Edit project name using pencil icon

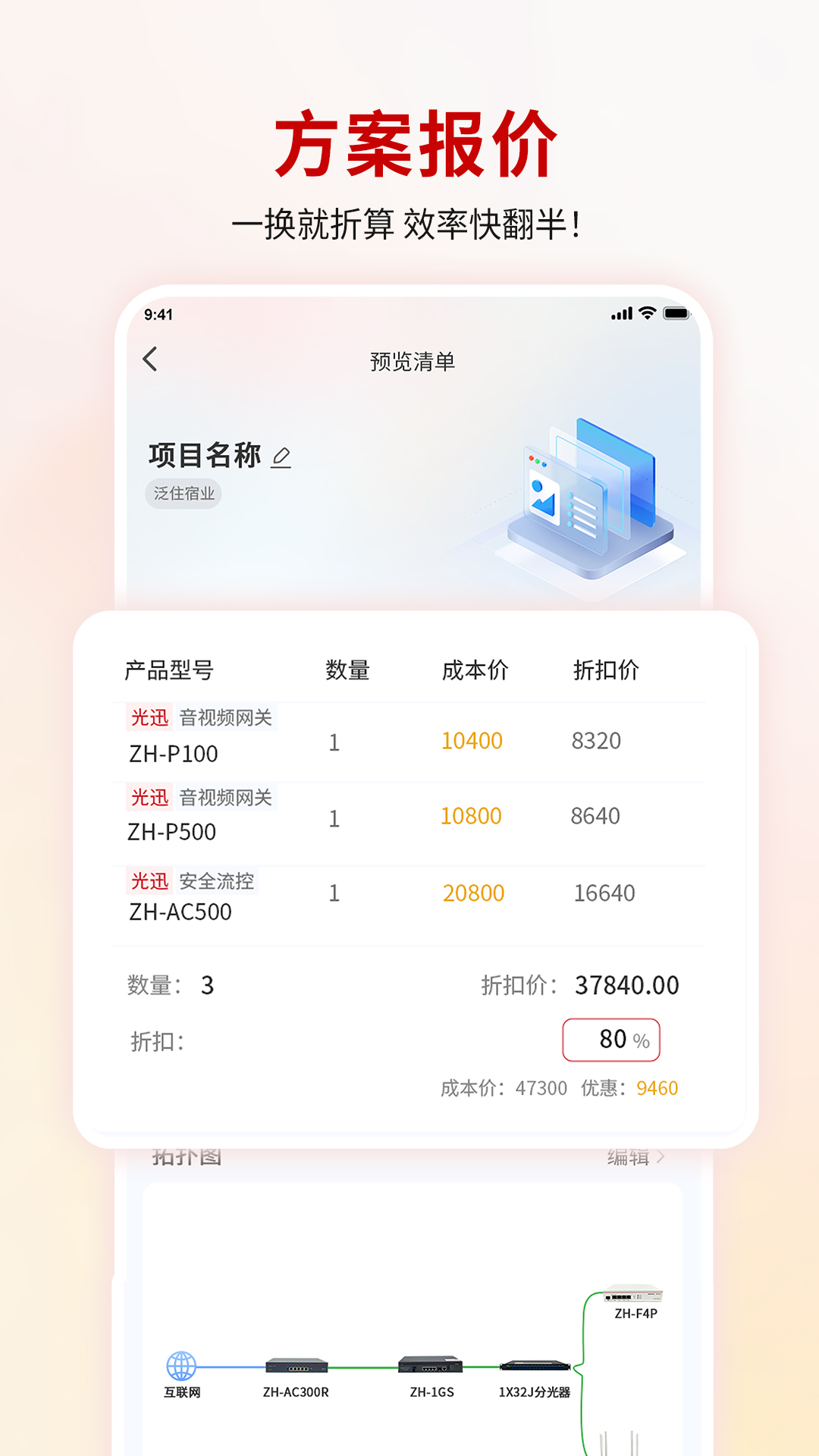[x=281, y=457]
